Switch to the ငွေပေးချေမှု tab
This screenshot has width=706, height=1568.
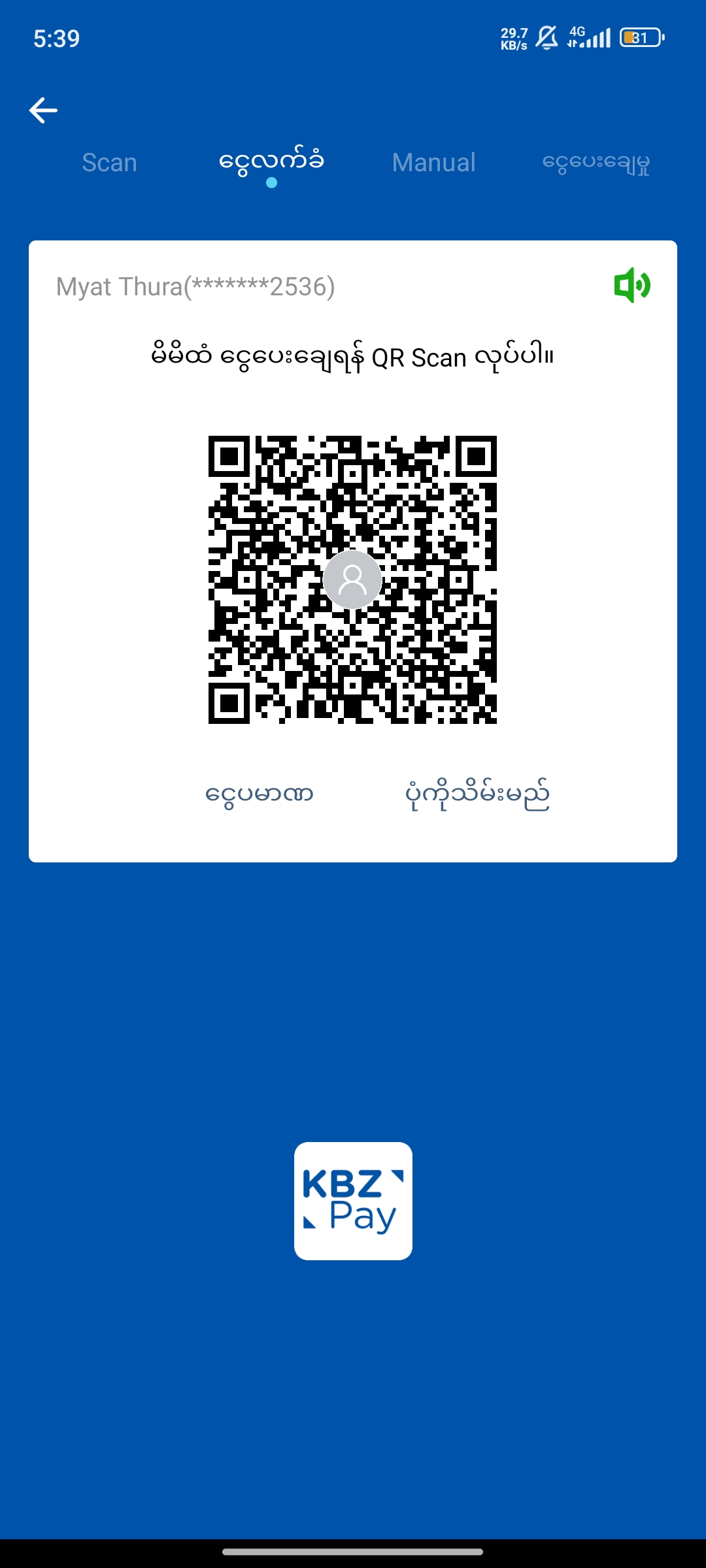pyautogui.click(x=596, y=163)
